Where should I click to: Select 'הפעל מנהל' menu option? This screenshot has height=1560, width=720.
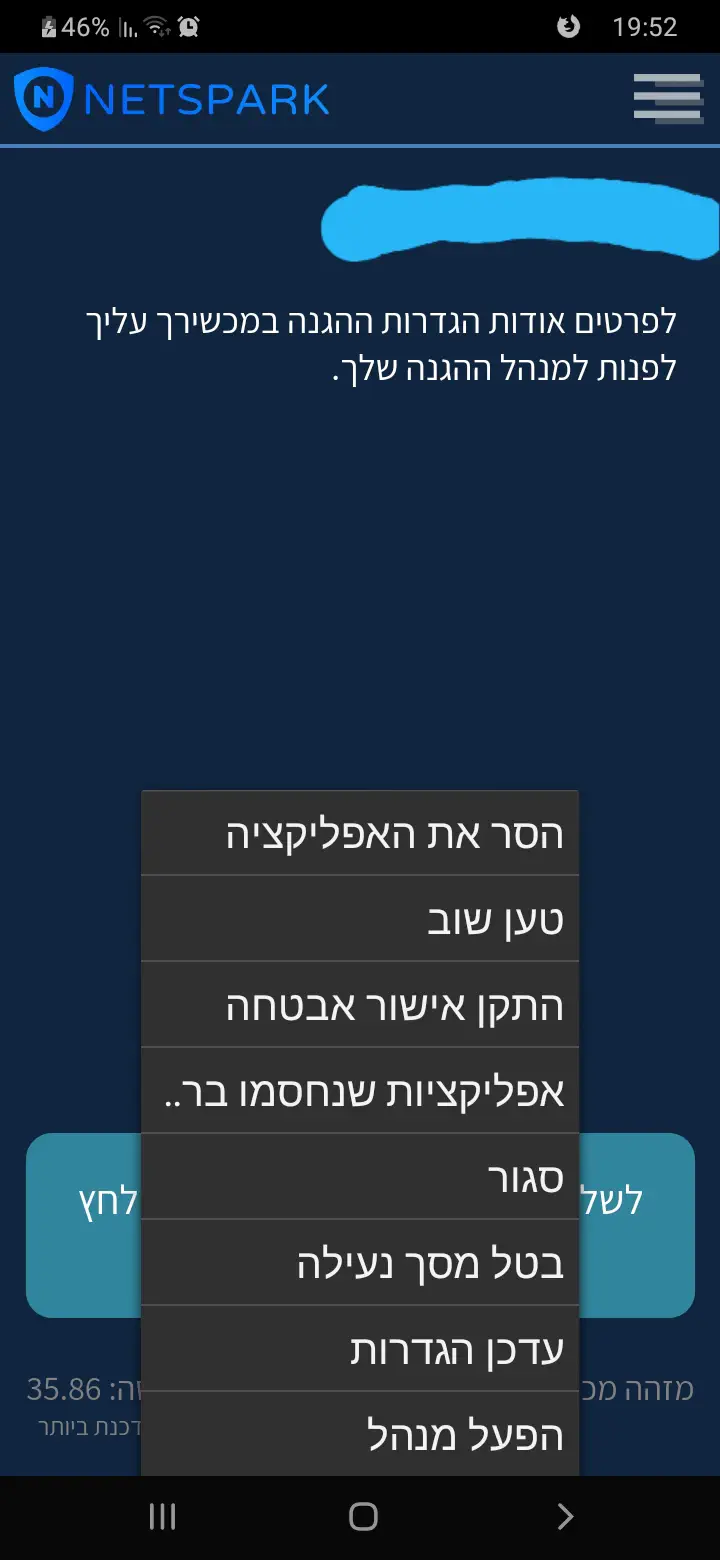pyautogui.click(x=360, y=1435)
